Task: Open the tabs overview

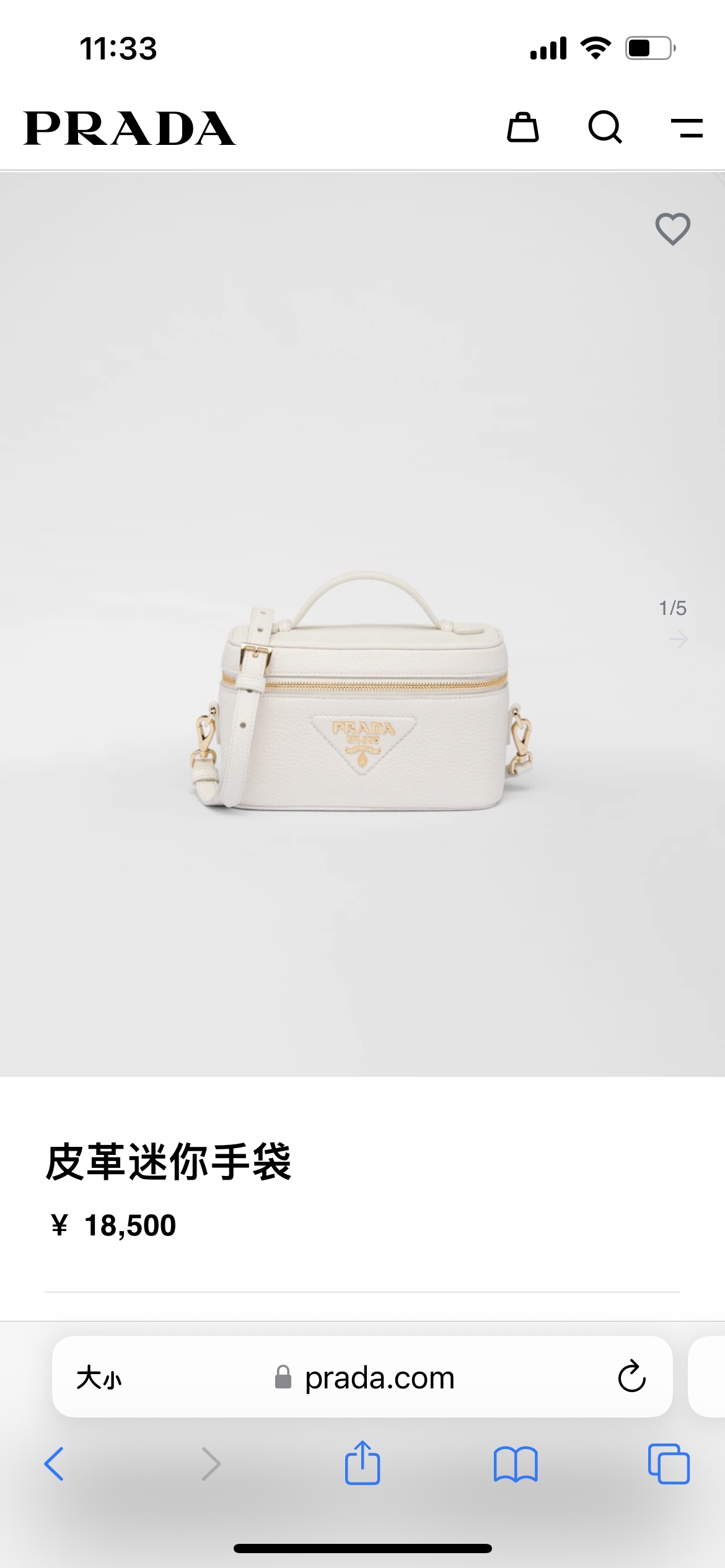Action: coord(668,1464)
